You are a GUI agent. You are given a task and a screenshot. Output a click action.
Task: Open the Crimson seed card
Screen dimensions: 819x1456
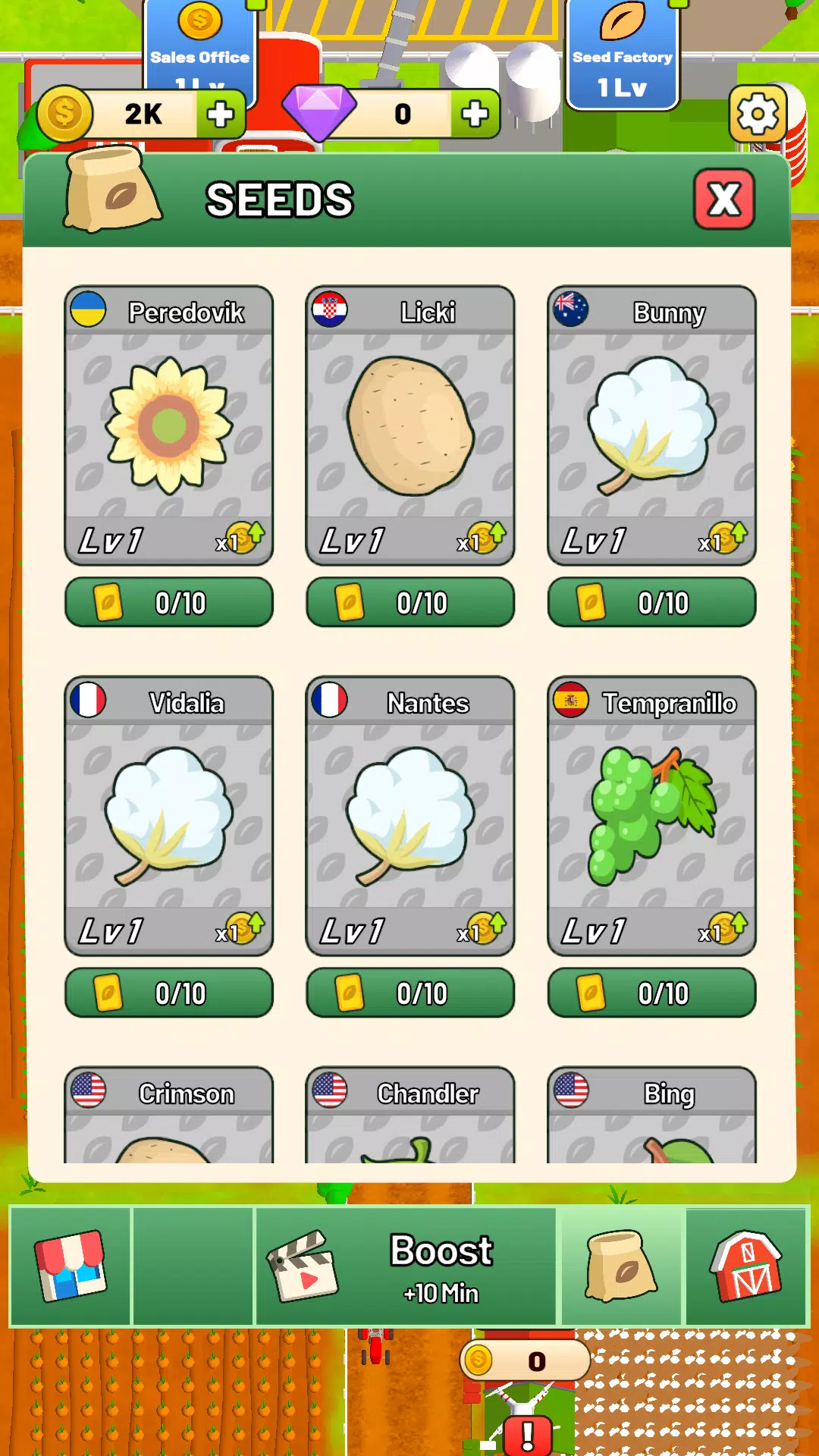pos(168,1116)
